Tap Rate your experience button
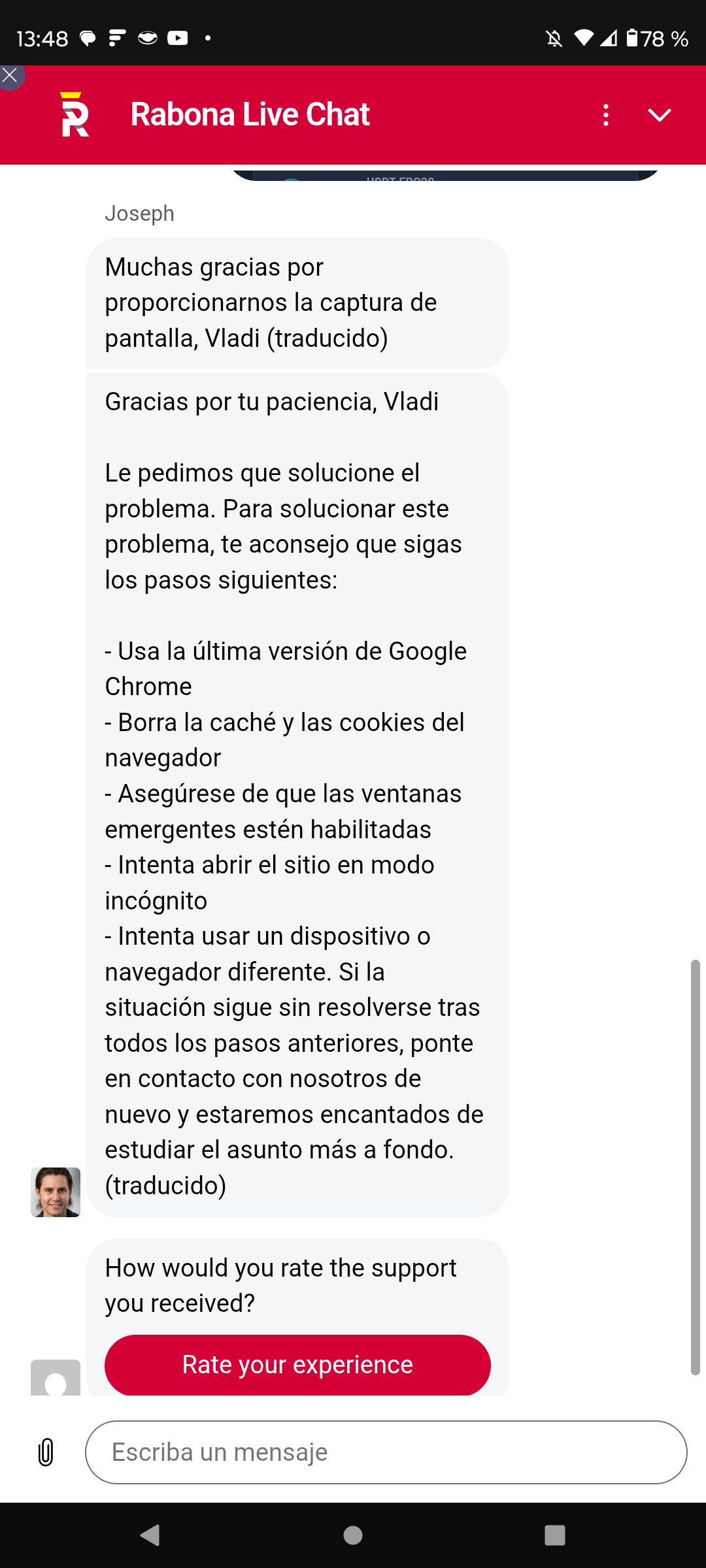The height and width of the screenshot is (1568, 706). [x=297, y=1364]
